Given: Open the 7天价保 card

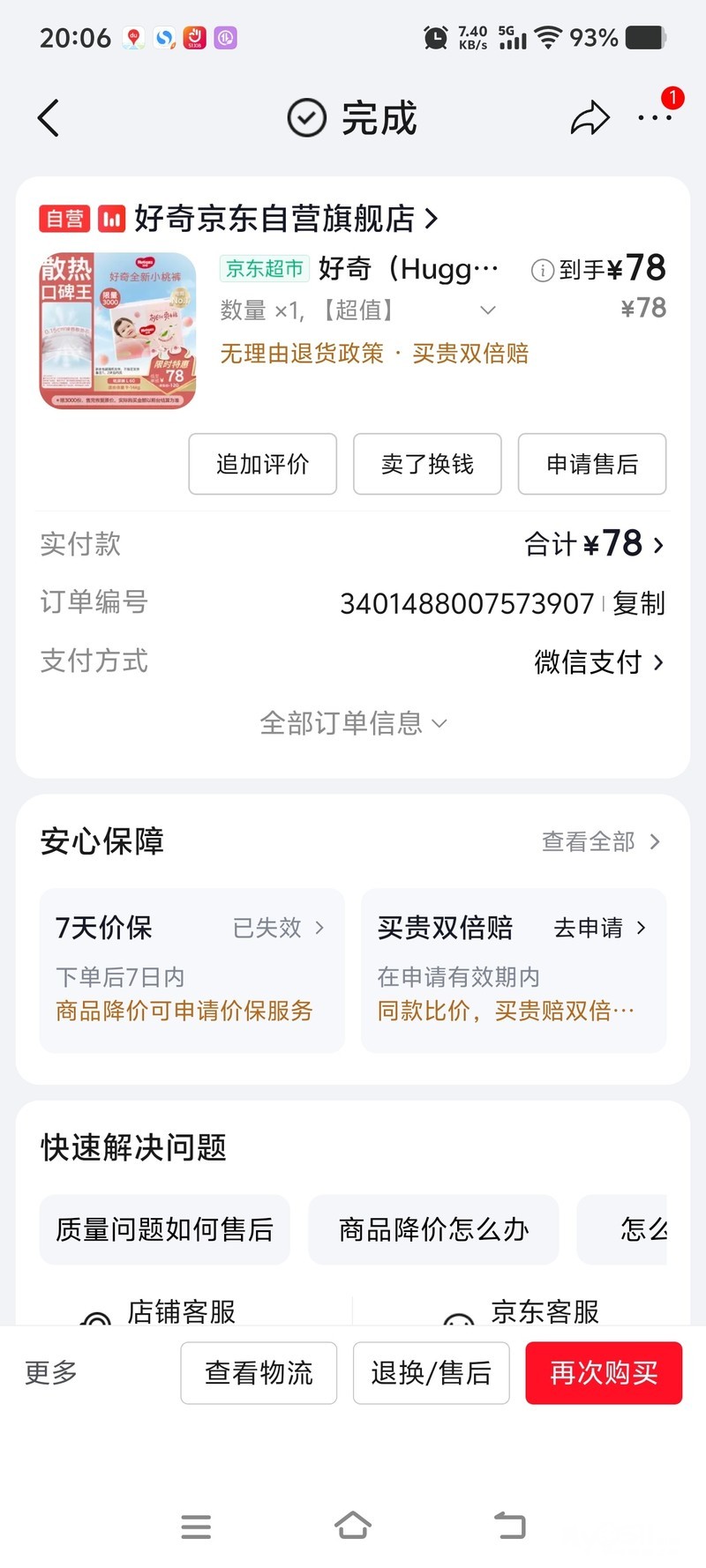Looking at the screenshot, I should [x=192, y=969].
